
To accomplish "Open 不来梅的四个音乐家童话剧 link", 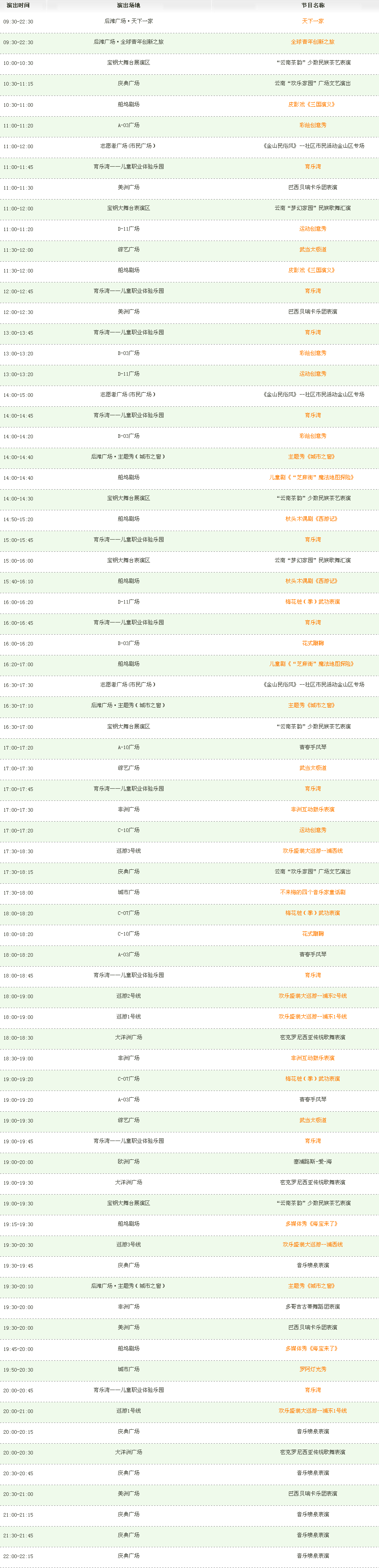I will pyautogui.click(x=313, y=892).
